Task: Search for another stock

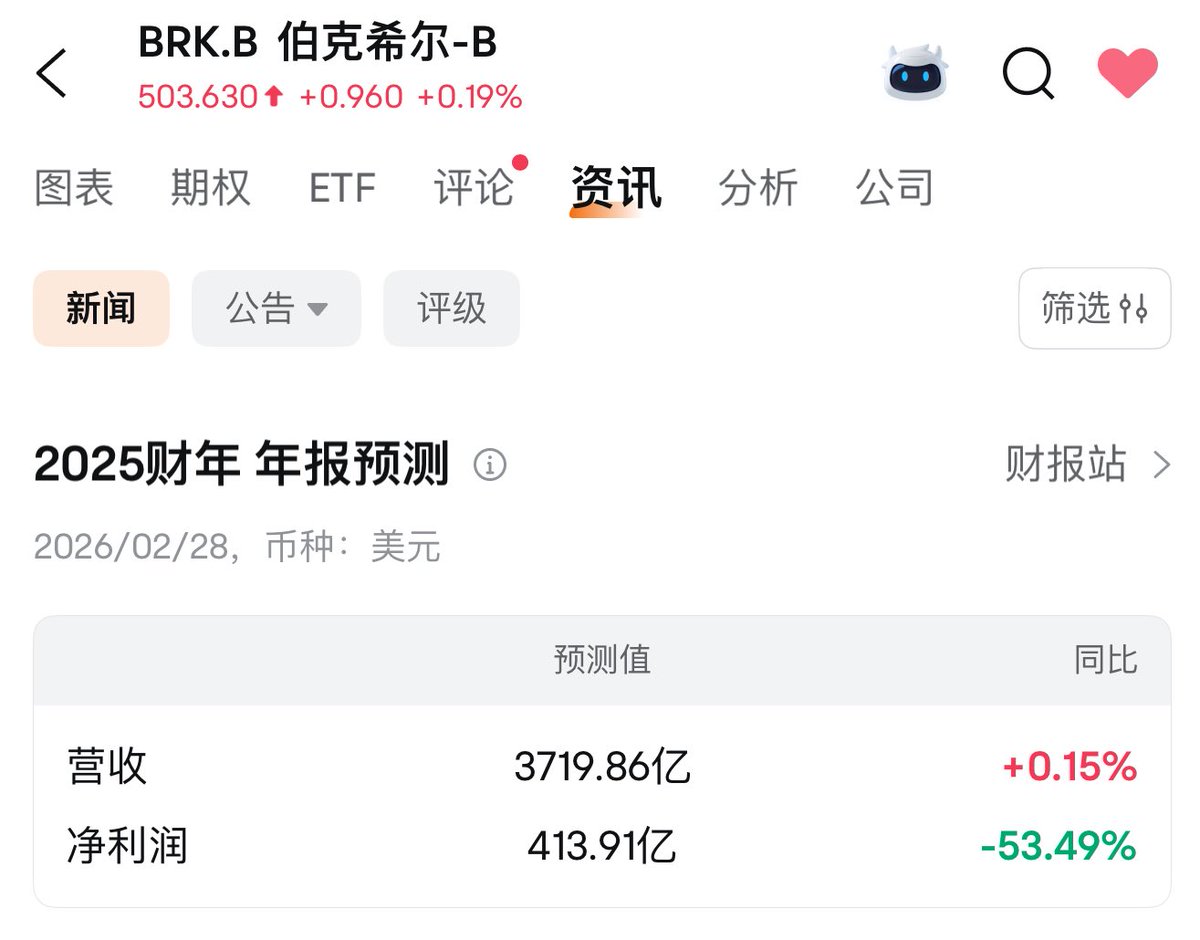Action: click(x=1028, y=73)
